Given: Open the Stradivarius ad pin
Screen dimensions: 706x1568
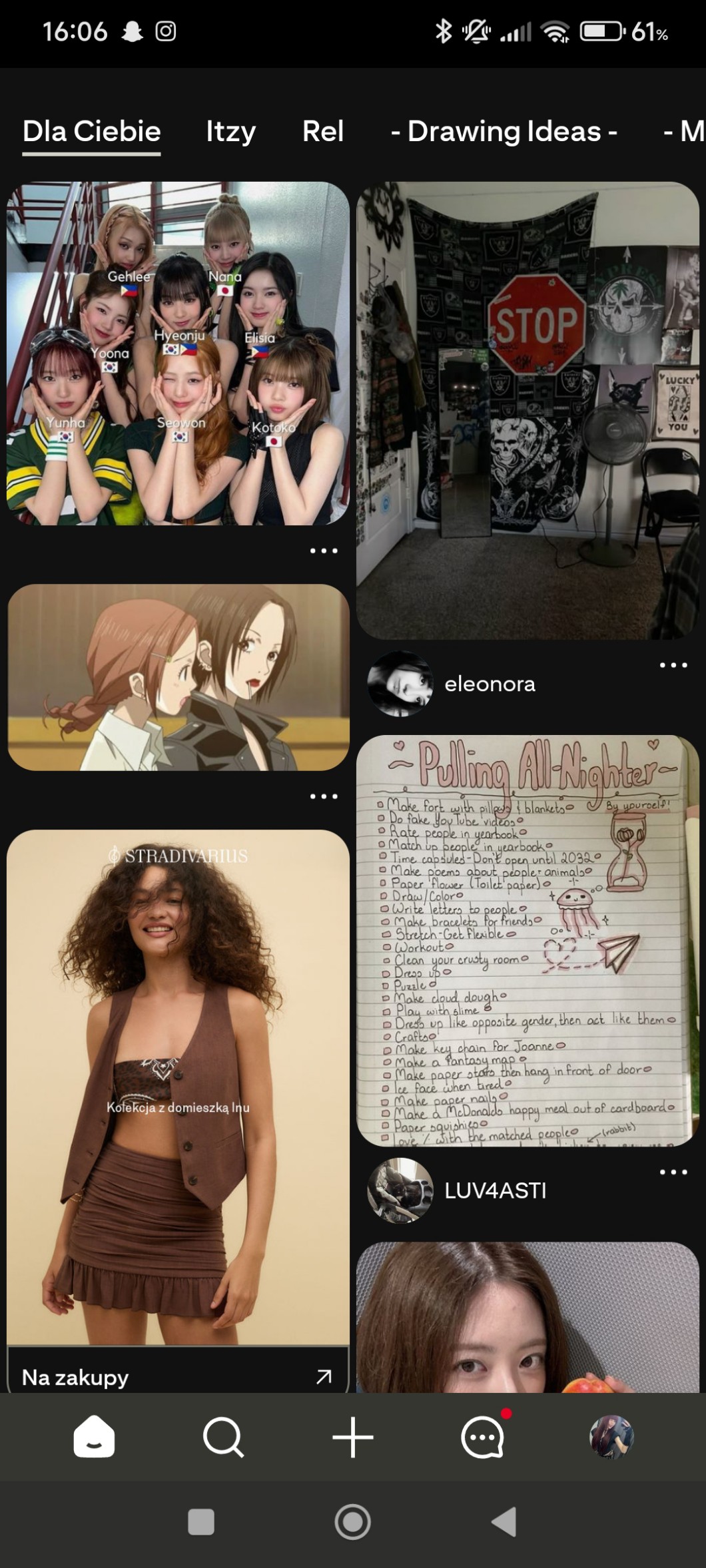Looking at the screenshot, I should 178,1087.
